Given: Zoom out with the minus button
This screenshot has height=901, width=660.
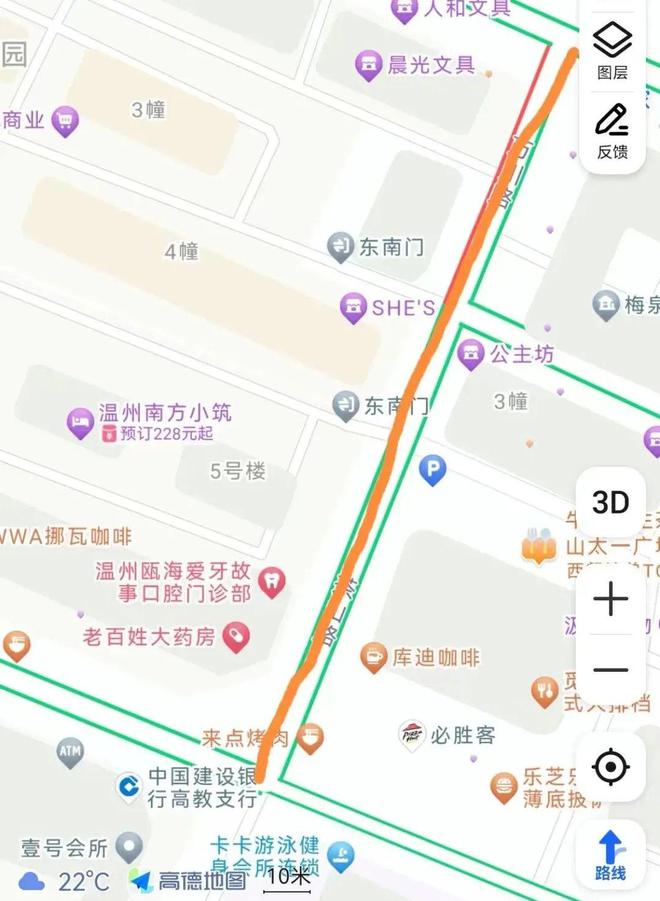Looking at the screenshot, I should click(610, 670).
